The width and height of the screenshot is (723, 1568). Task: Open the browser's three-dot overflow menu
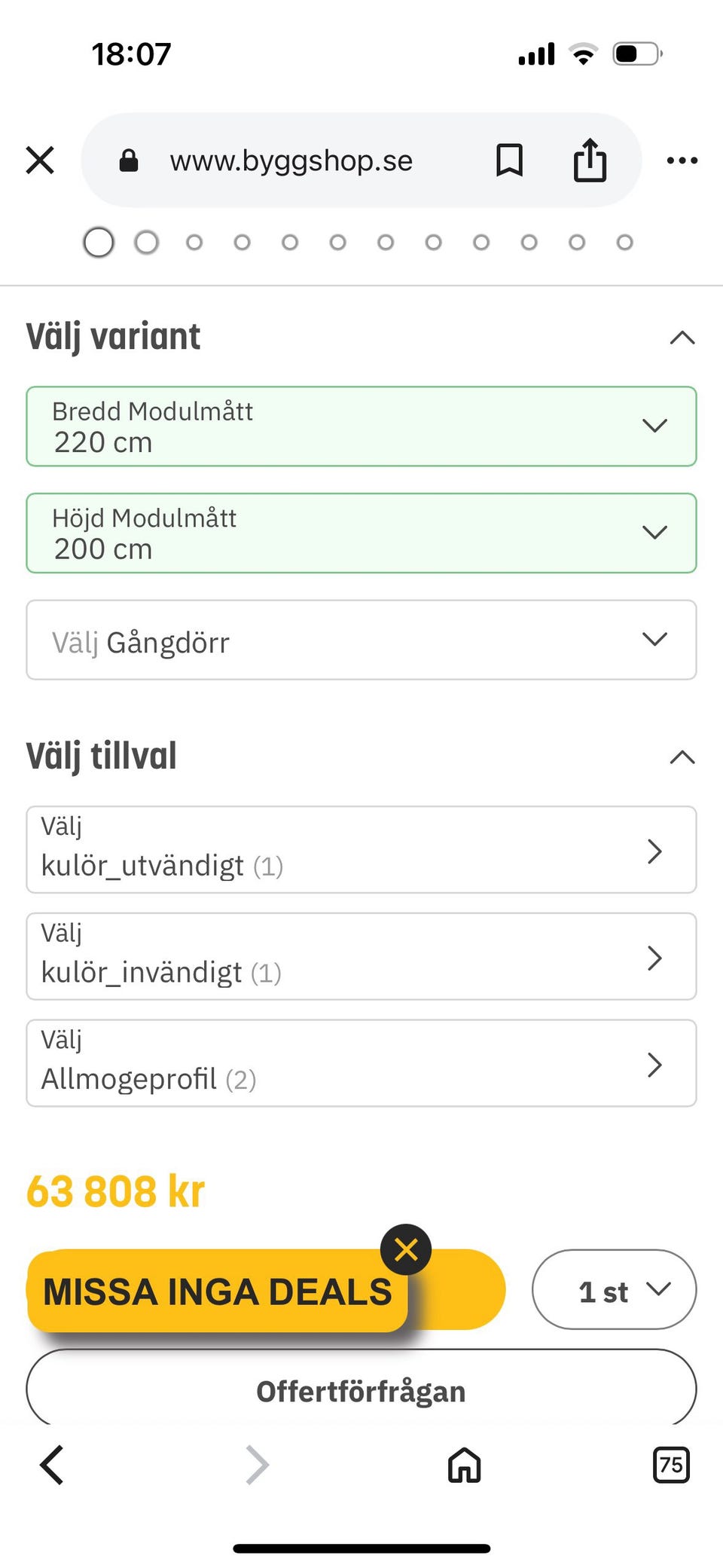[x=682, y=160]
